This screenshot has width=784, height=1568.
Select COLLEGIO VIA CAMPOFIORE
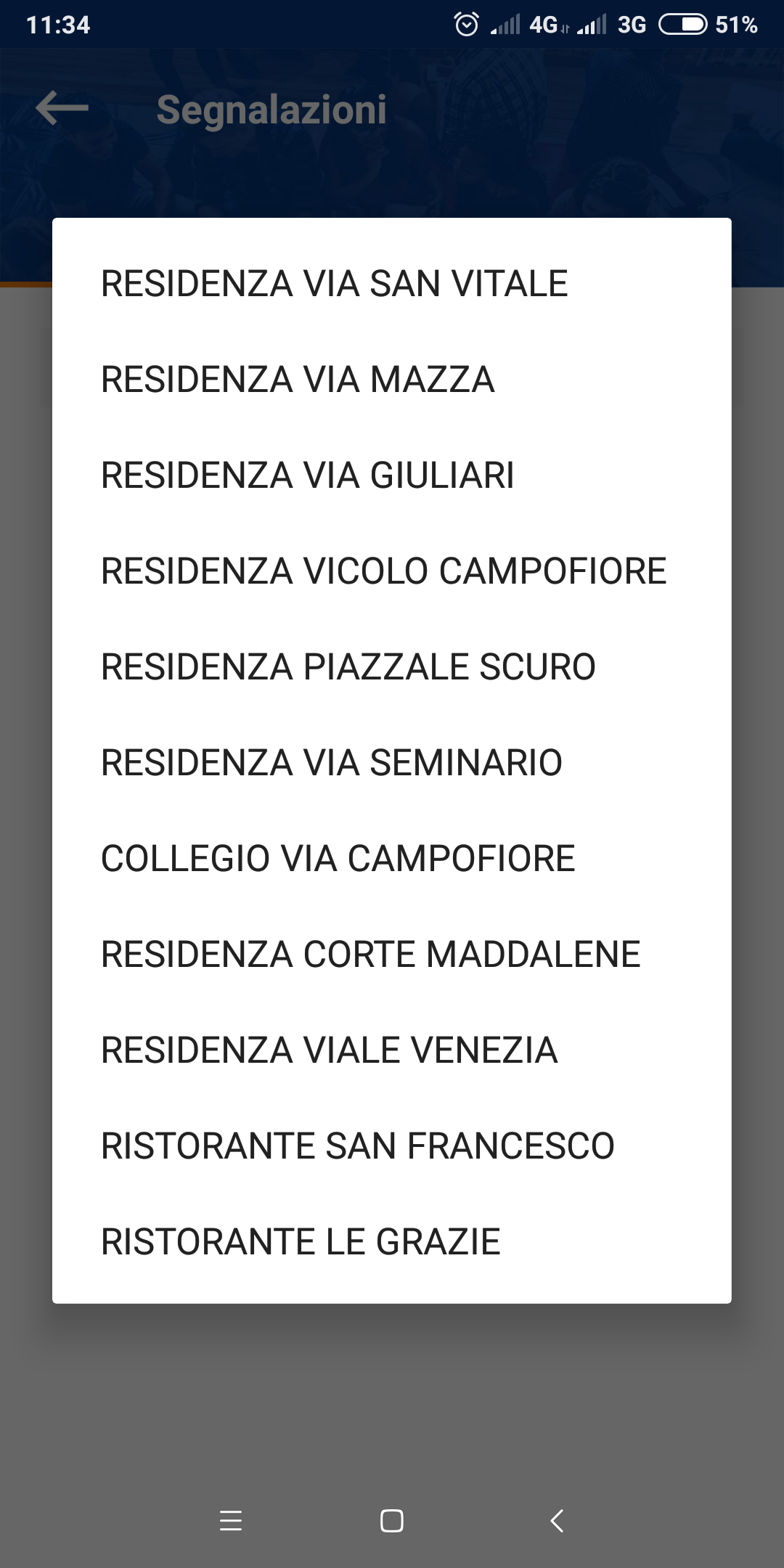coord(338,858)
